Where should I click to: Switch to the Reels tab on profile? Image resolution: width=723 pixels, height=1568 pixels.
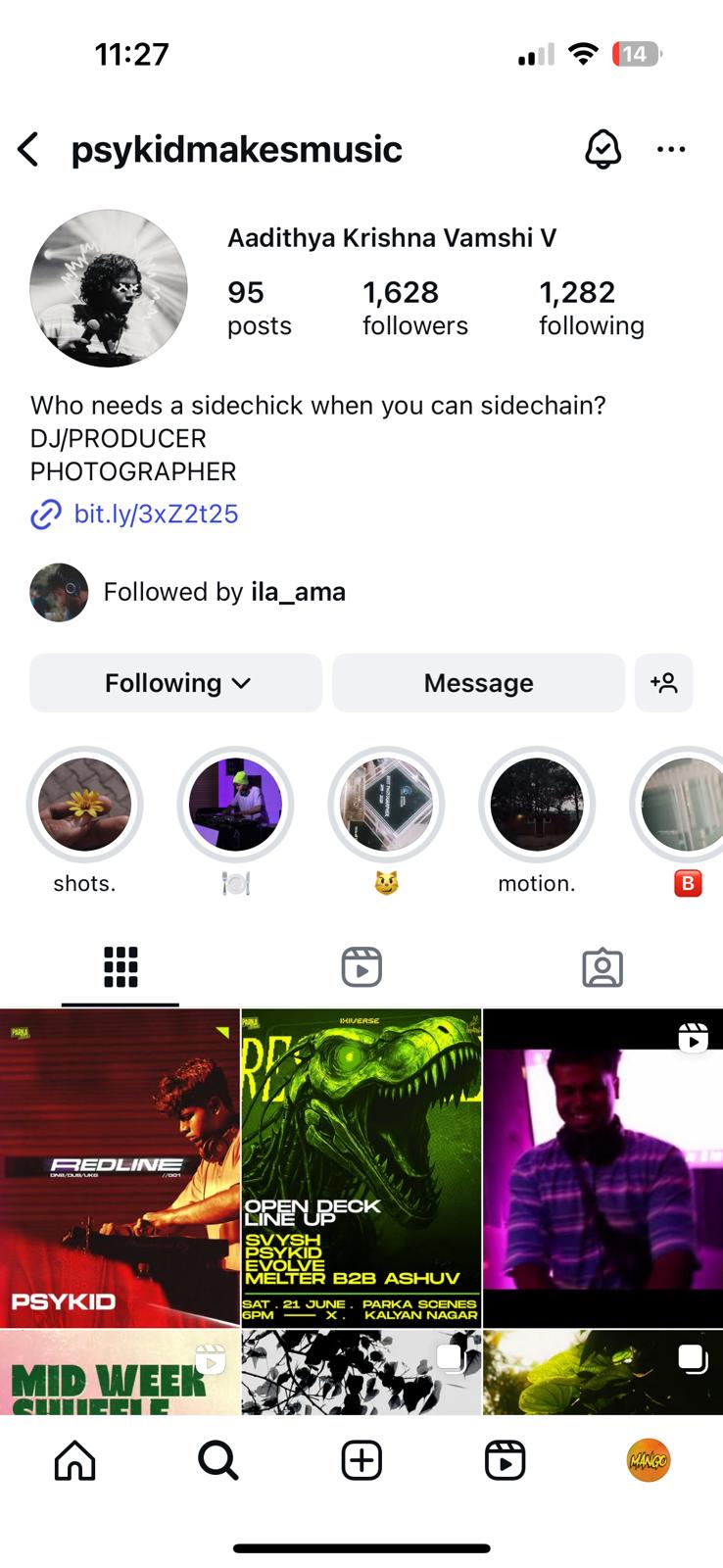(x=361, y=967)
